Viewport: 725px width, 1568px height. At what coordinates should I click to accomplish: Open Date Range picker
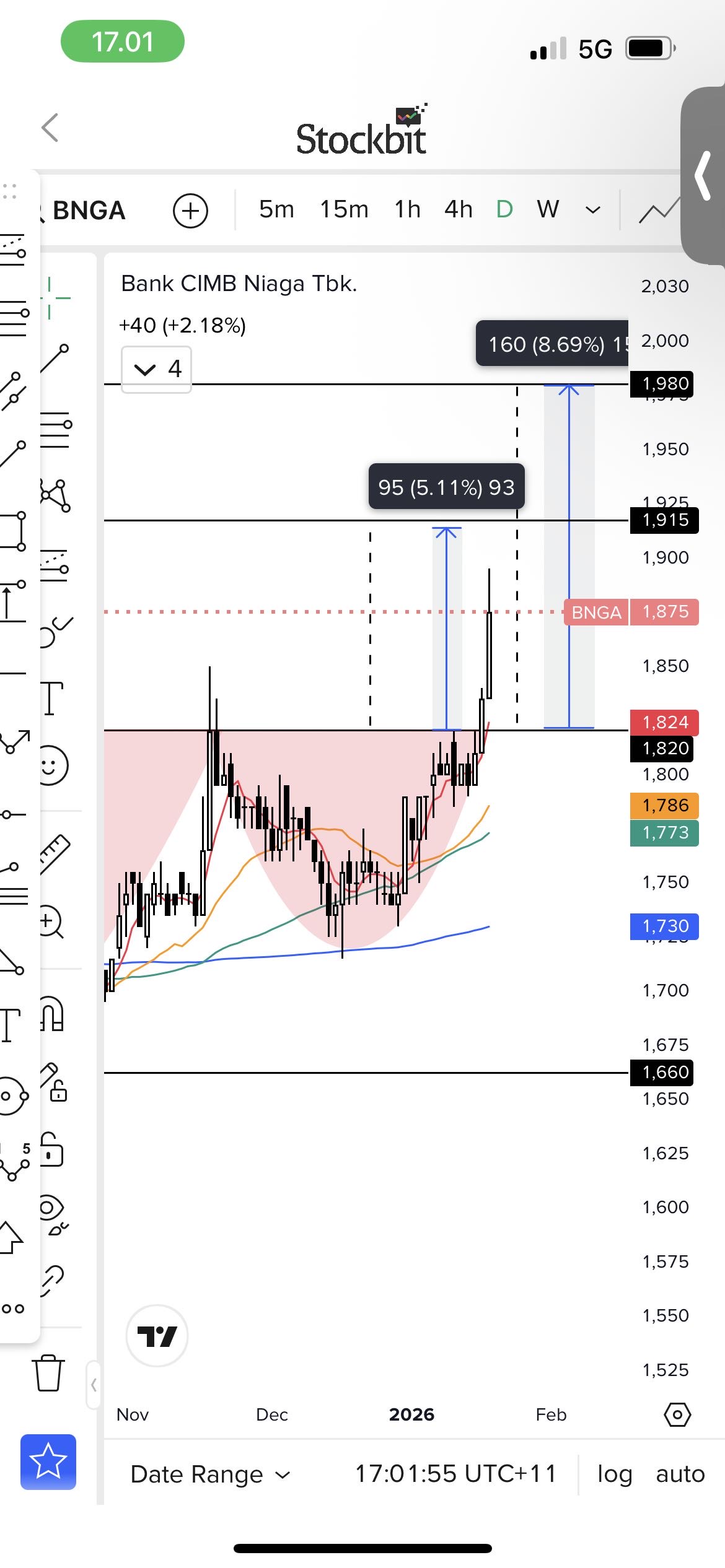pyautogui.click(x=209, y=1474)
